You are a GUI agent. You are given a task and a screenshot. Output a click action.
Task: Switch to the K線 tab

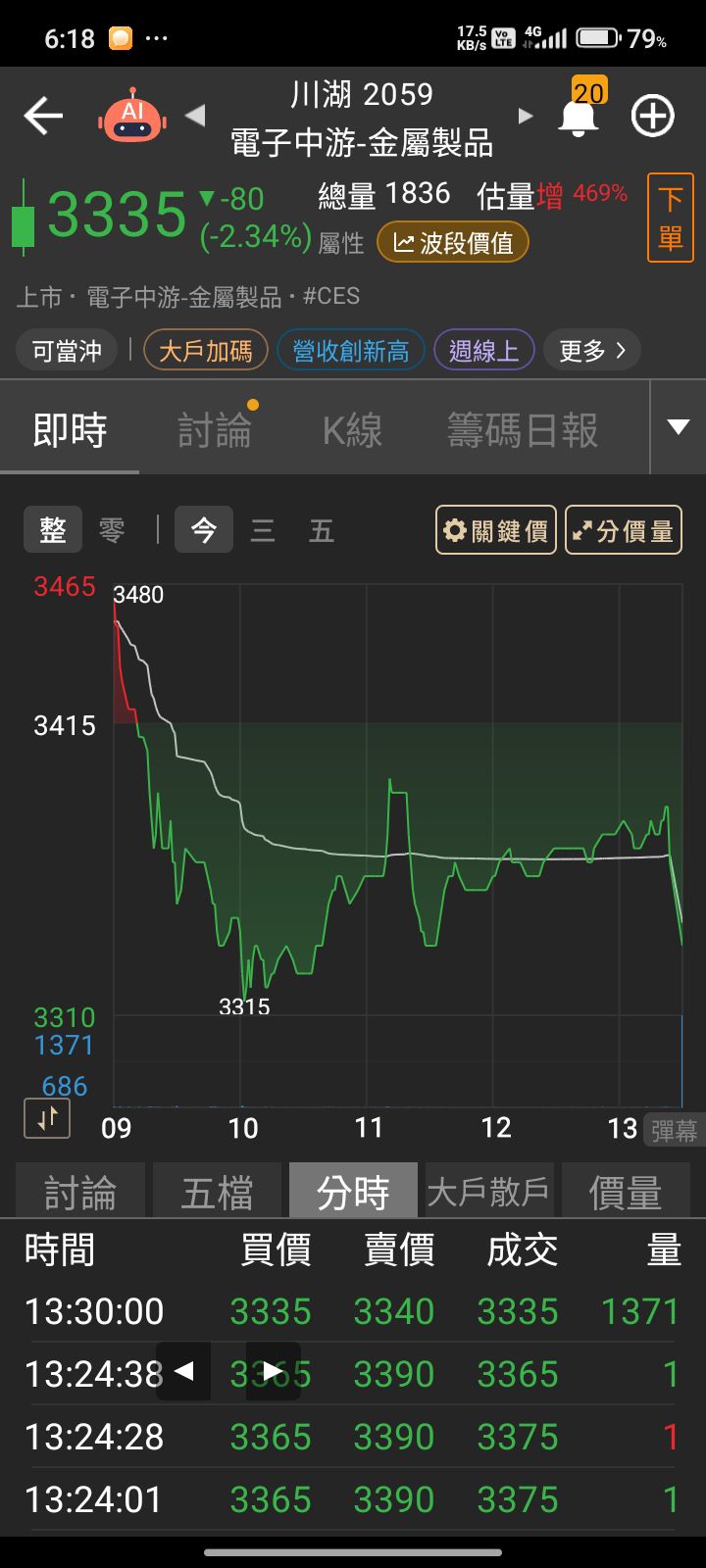(x=352, y=430)
